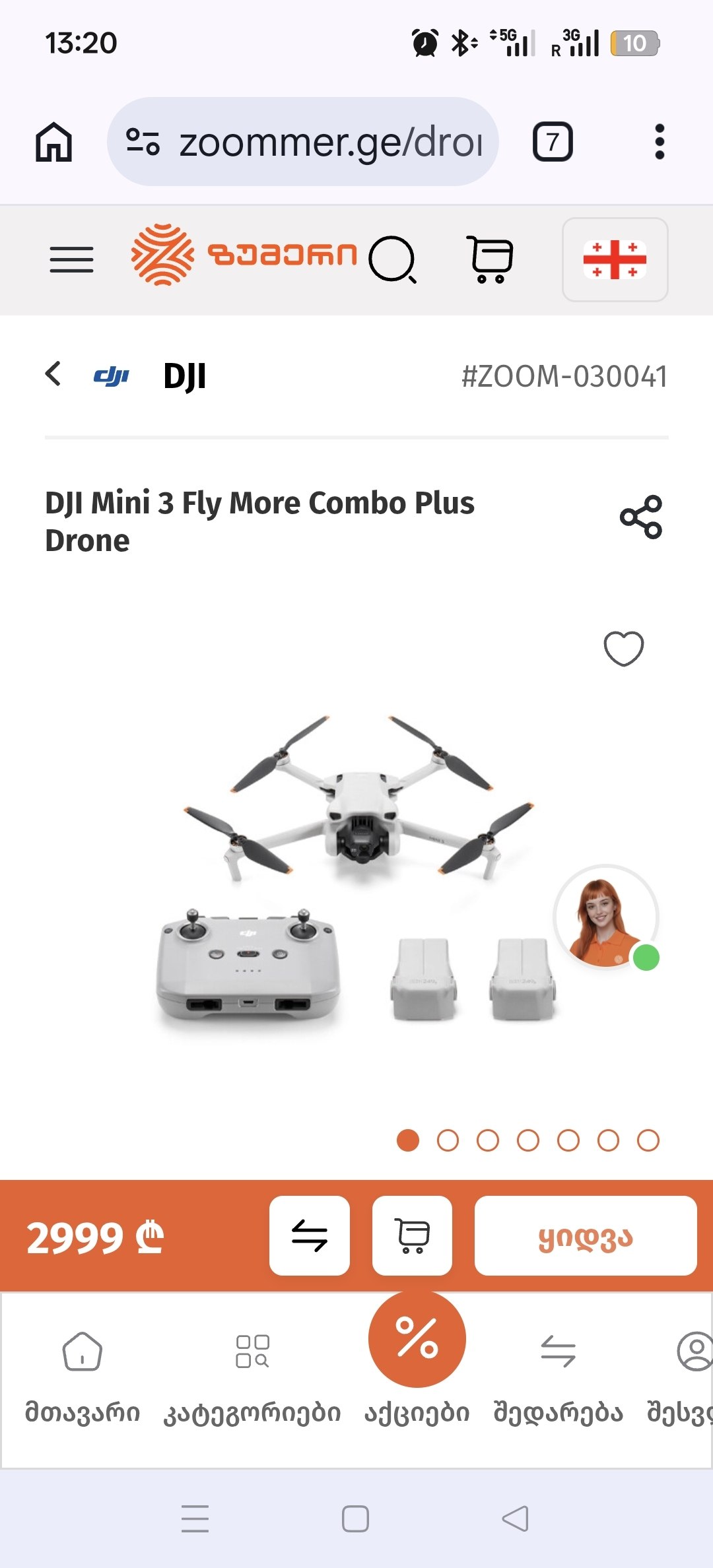713x1568 pixels.
Task: Open the site search magnifier
Action: click(x=393, y=259)
